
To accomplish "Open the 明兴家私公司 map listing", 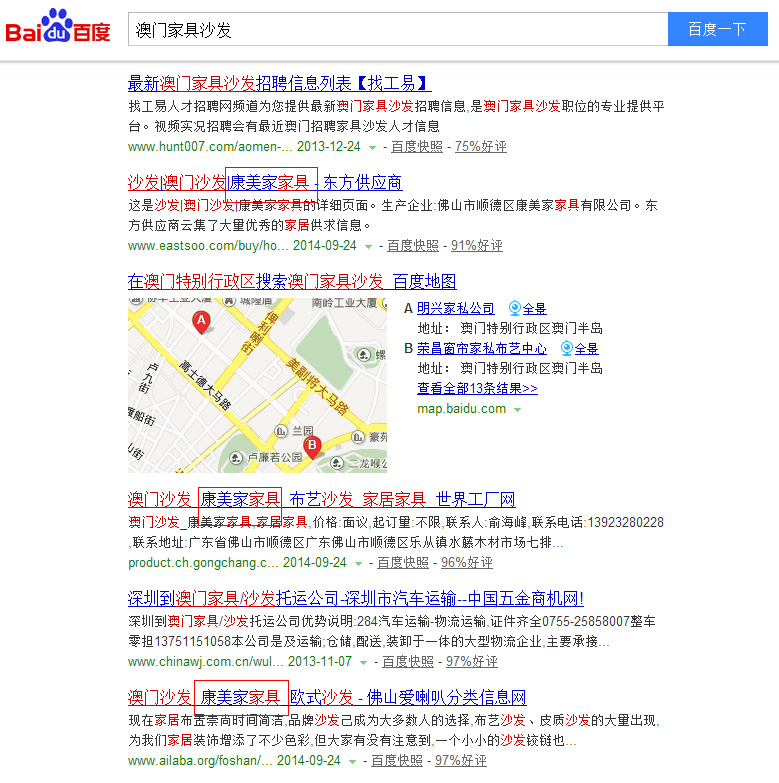I will point(455,309).
